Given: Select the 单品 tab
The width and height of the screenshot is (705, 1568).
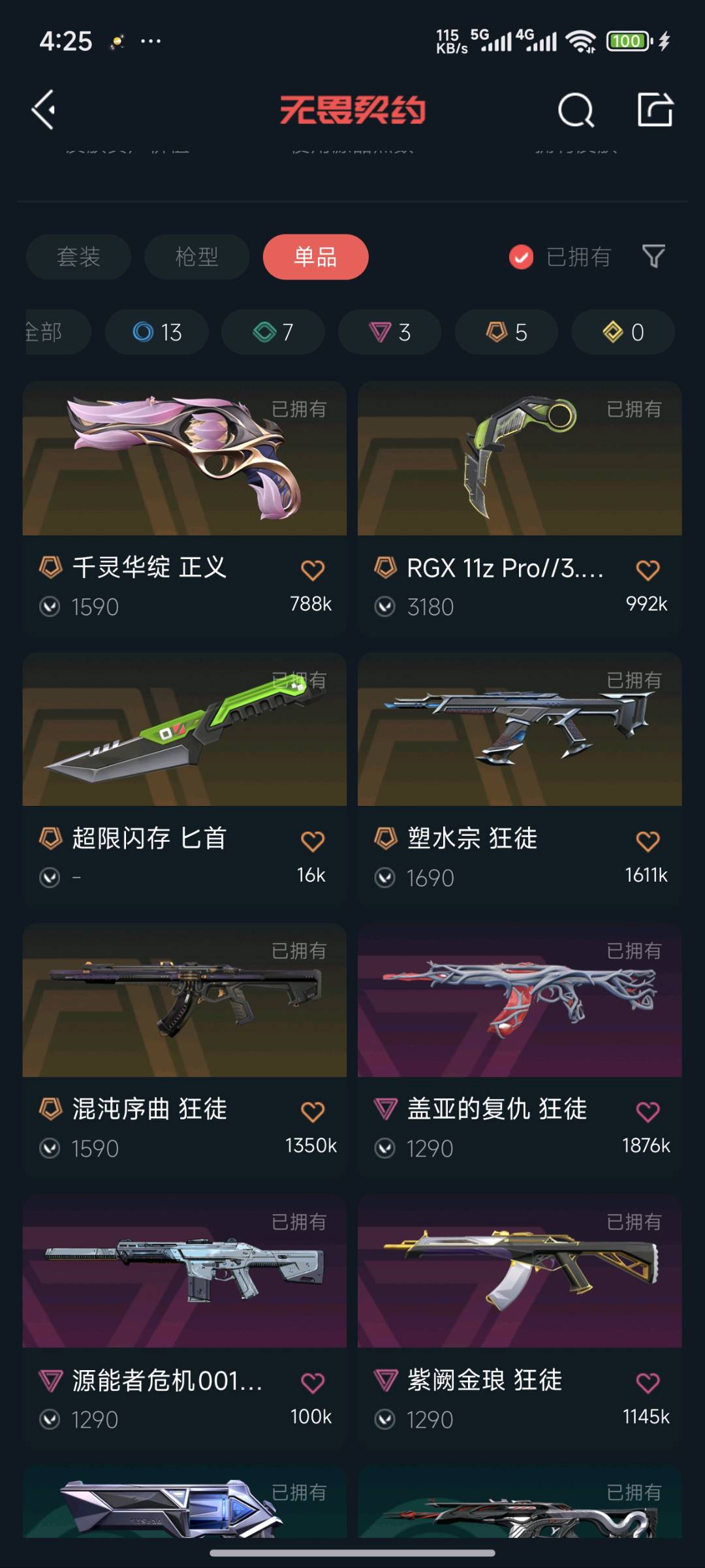Looking at the screenshot, I should 315,257.
